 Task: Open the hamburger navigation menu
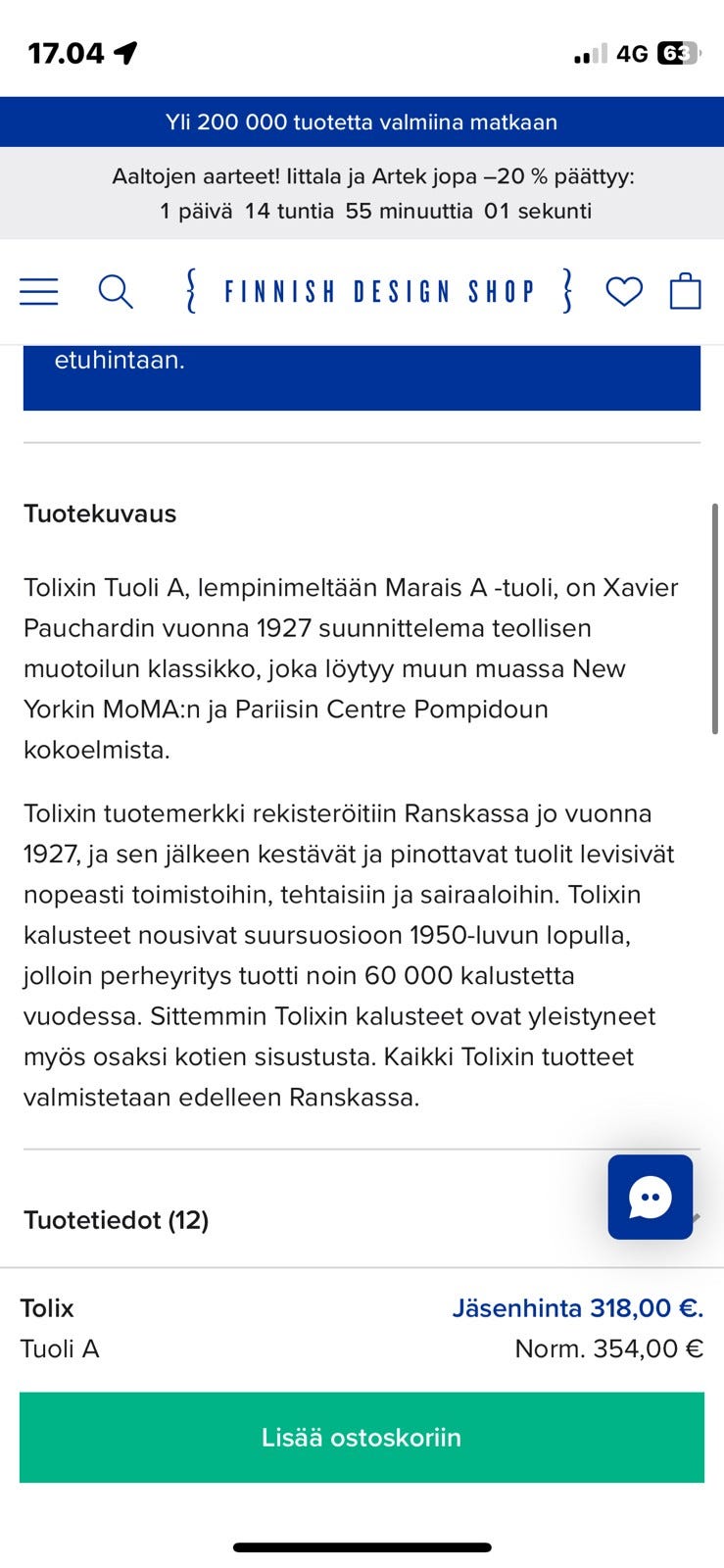[x=38, y=291]
